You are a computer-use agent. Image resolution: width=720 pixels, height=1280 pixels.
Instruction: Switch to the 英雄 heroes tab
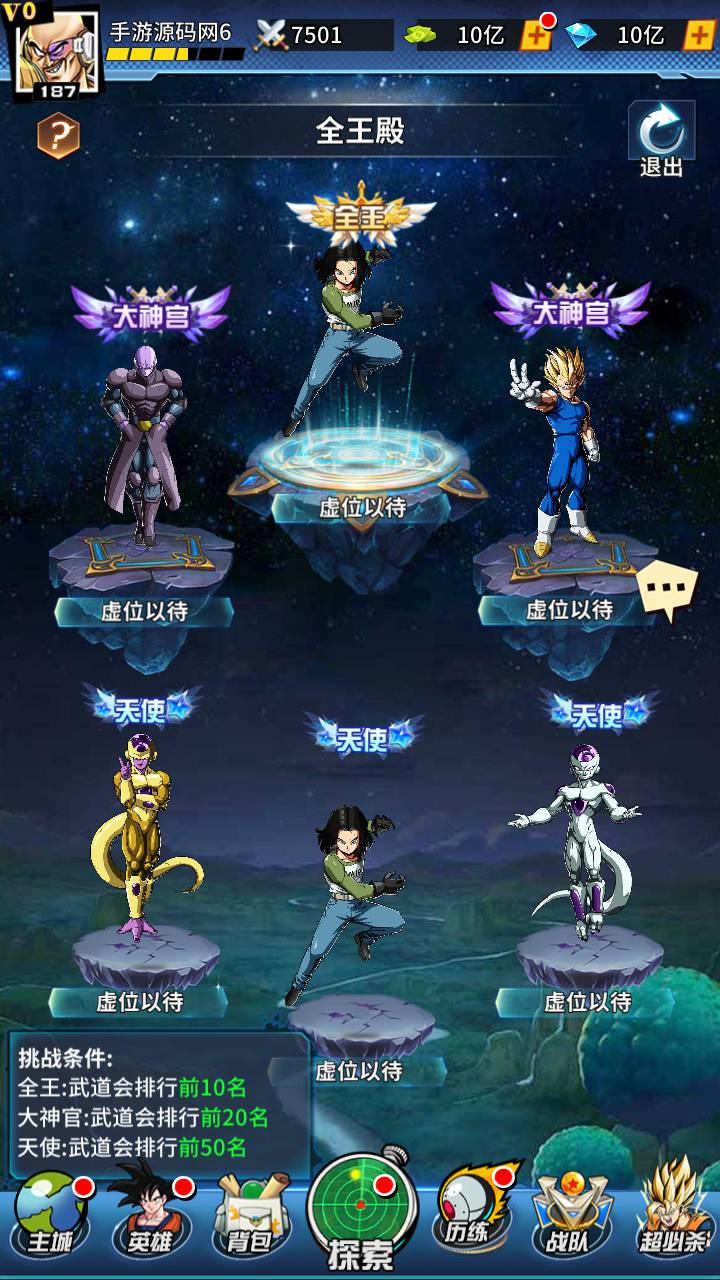pyautogui.click(x=150, y=1220)
